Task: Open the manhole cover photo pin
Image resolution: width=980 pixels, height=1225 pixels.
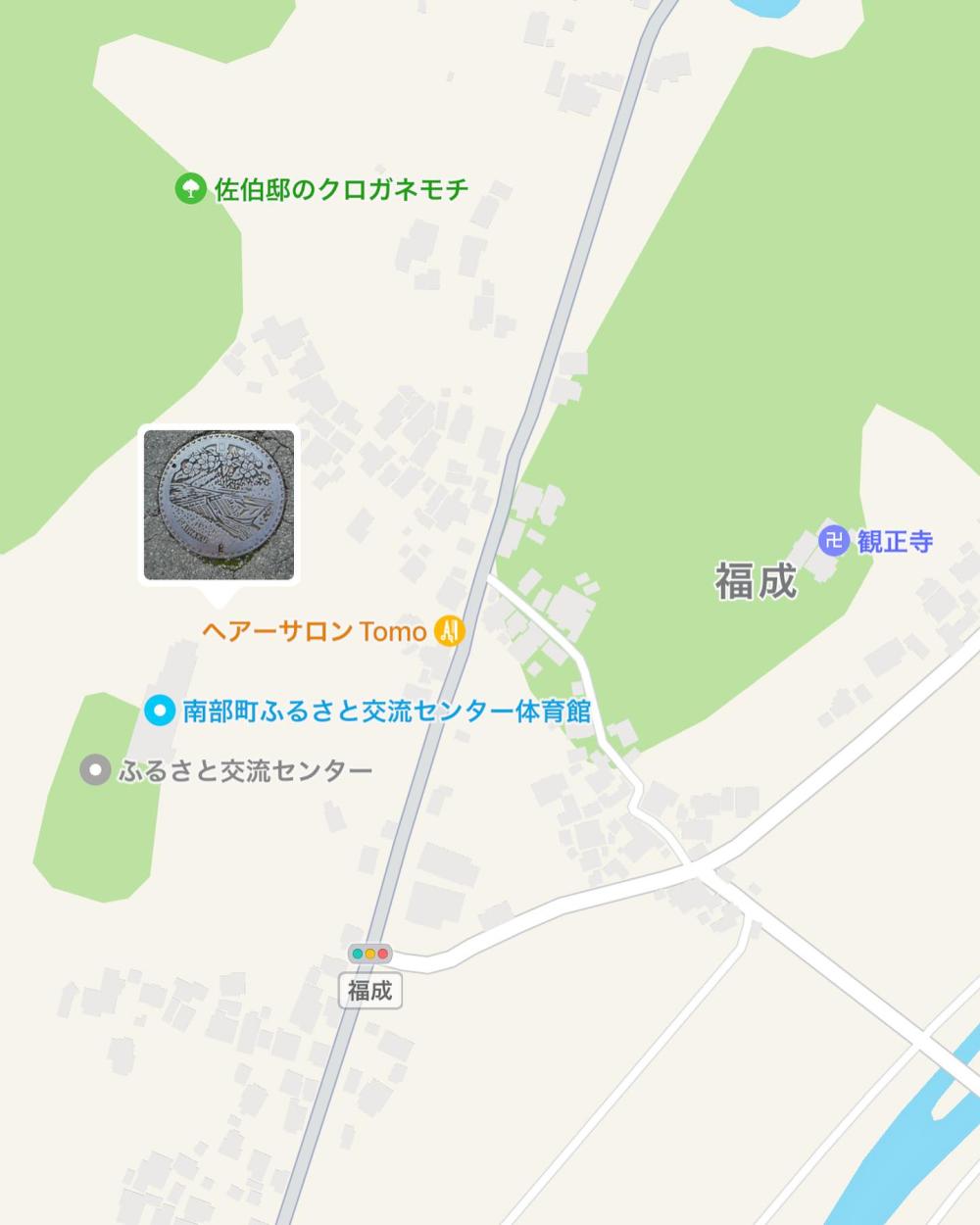Action: point(219,505)
